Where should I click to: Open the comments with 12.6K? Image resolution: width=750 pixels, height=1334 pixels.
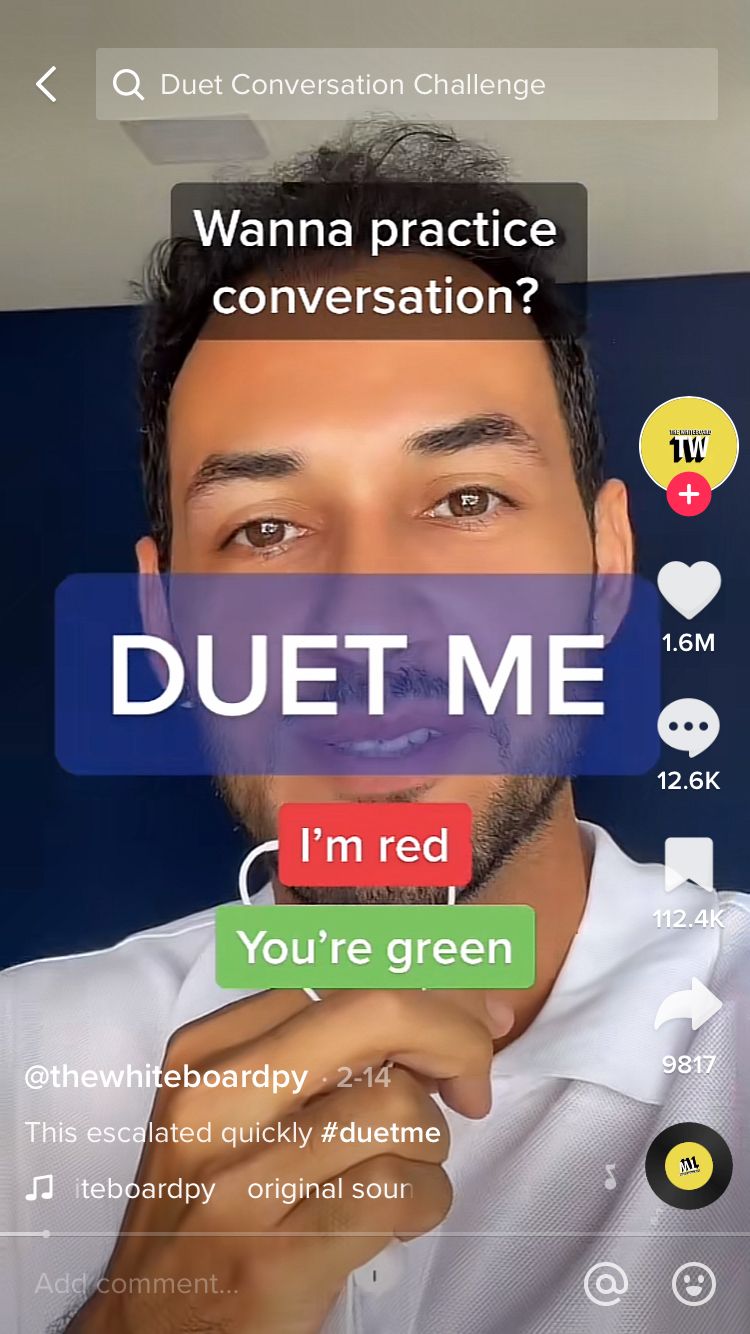(688, 728)
